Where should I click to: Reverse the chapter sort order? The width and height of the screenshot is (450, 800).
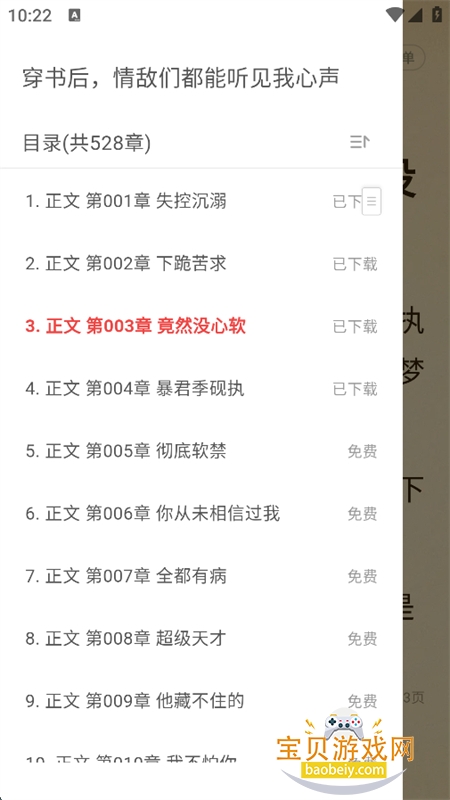[360, 142]
